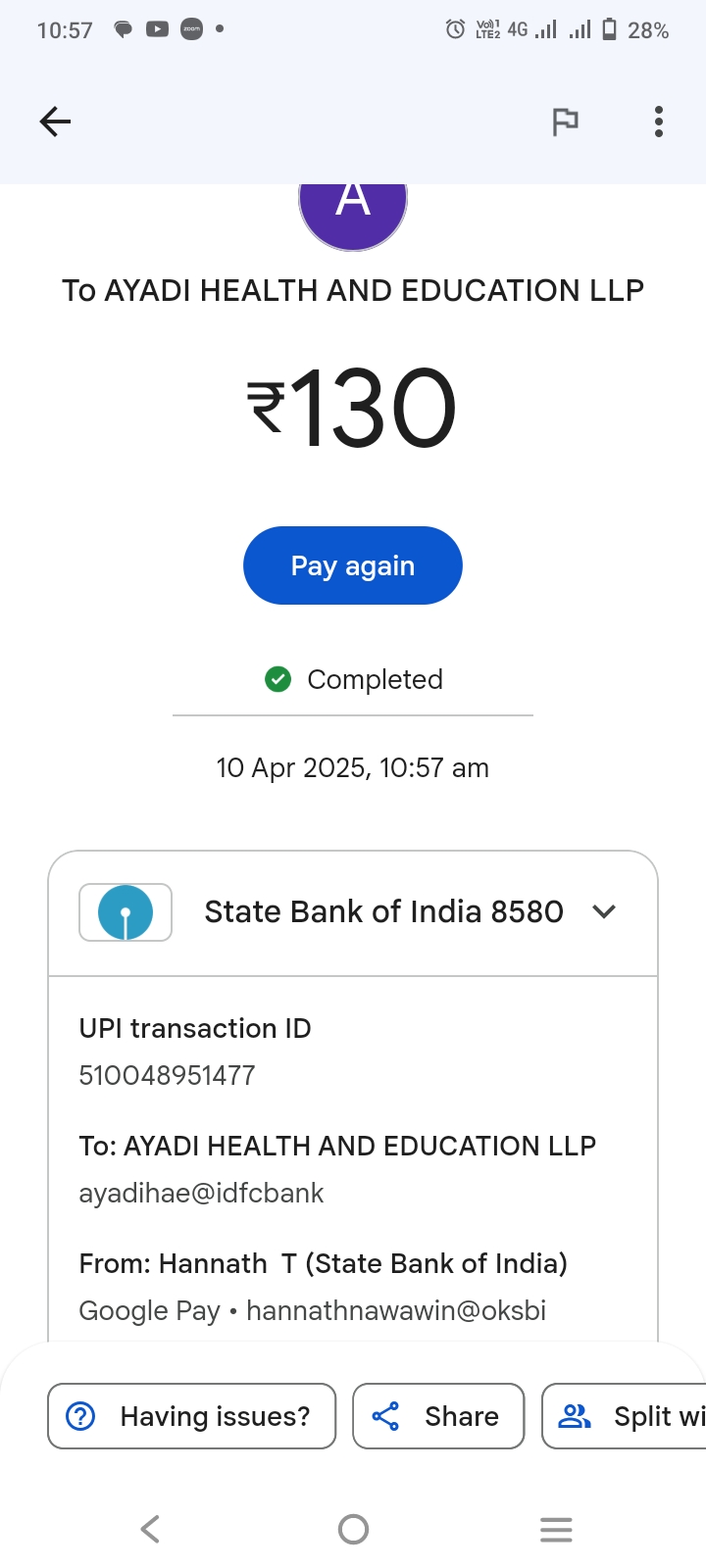Viewport: 706px width, 1568px height.
Task: Tap the report flag icon
Action: [565, 122]
